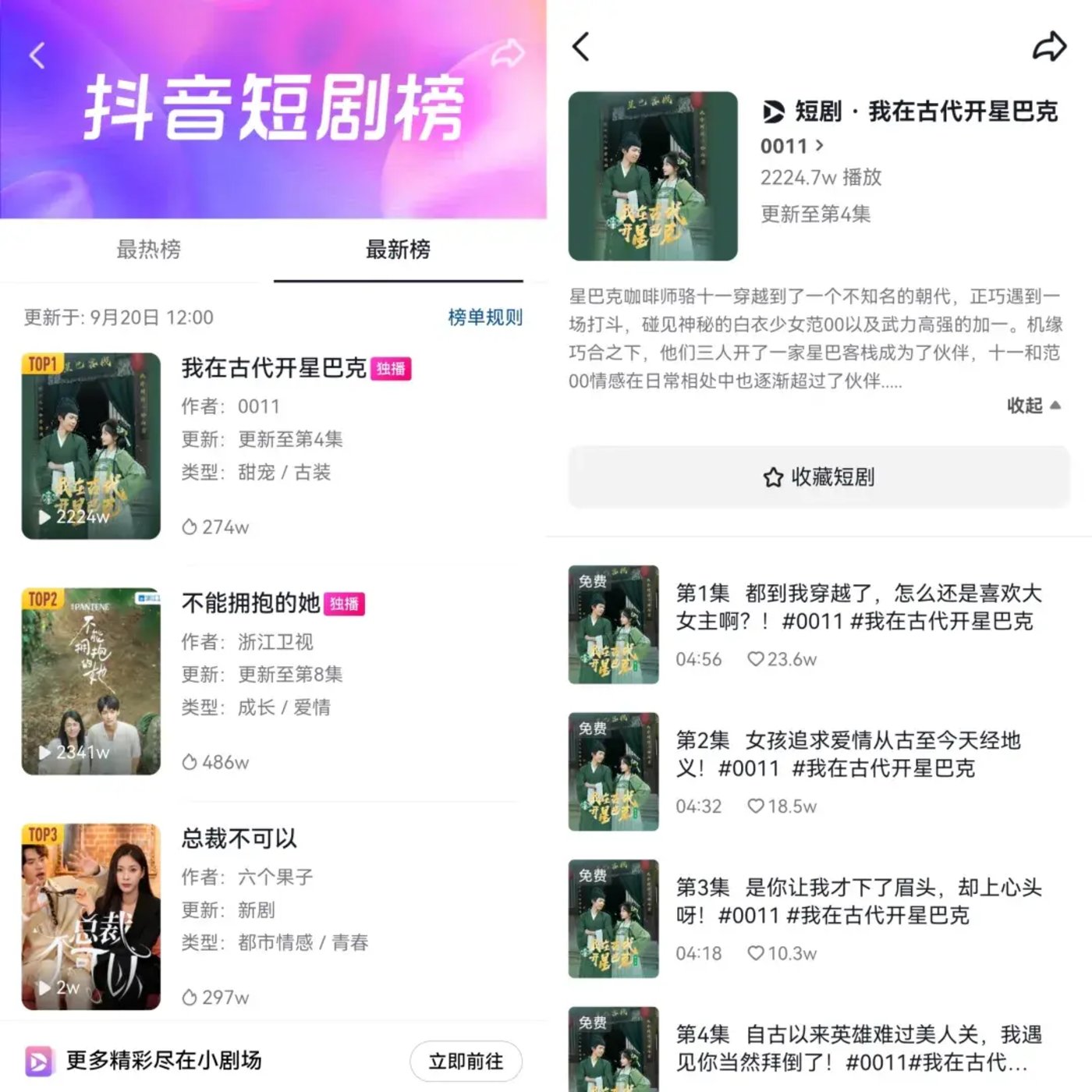
Task: Switch to the 最热榜 tab
Action: tap(148, 250)
